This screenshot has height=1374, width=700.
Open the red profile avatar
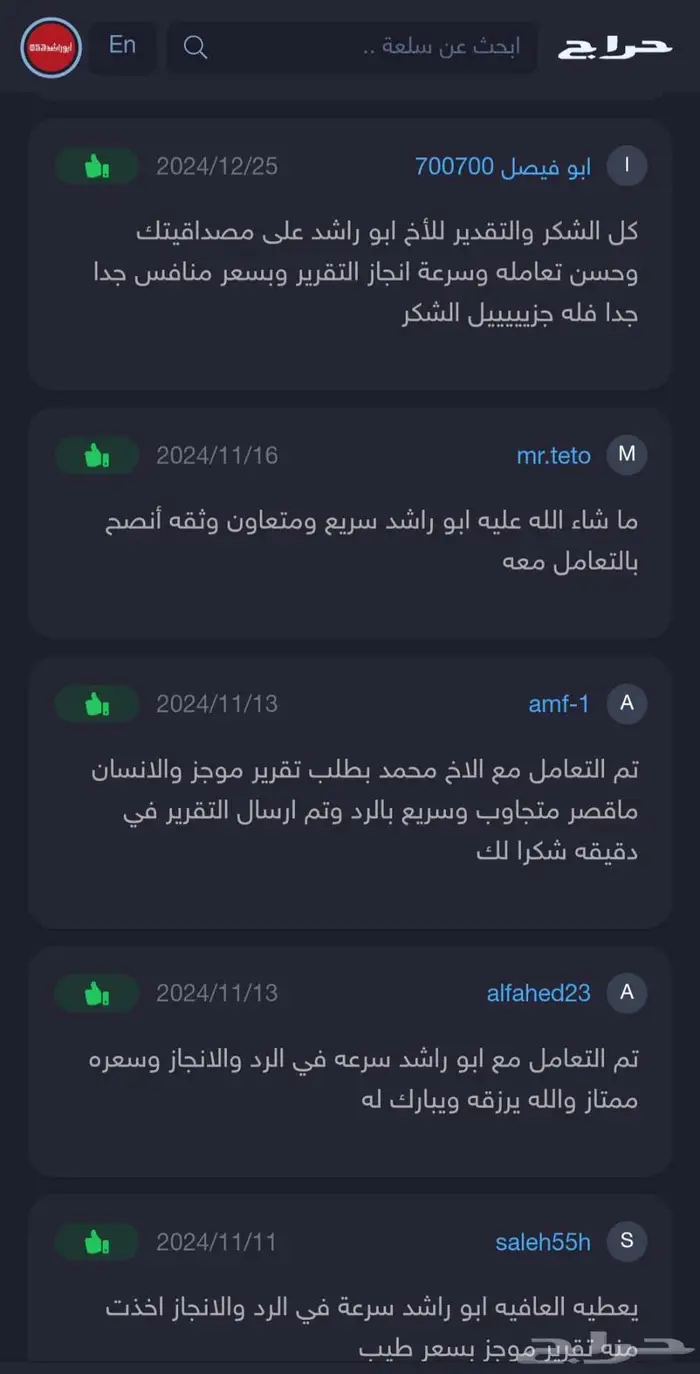(50, 47)
